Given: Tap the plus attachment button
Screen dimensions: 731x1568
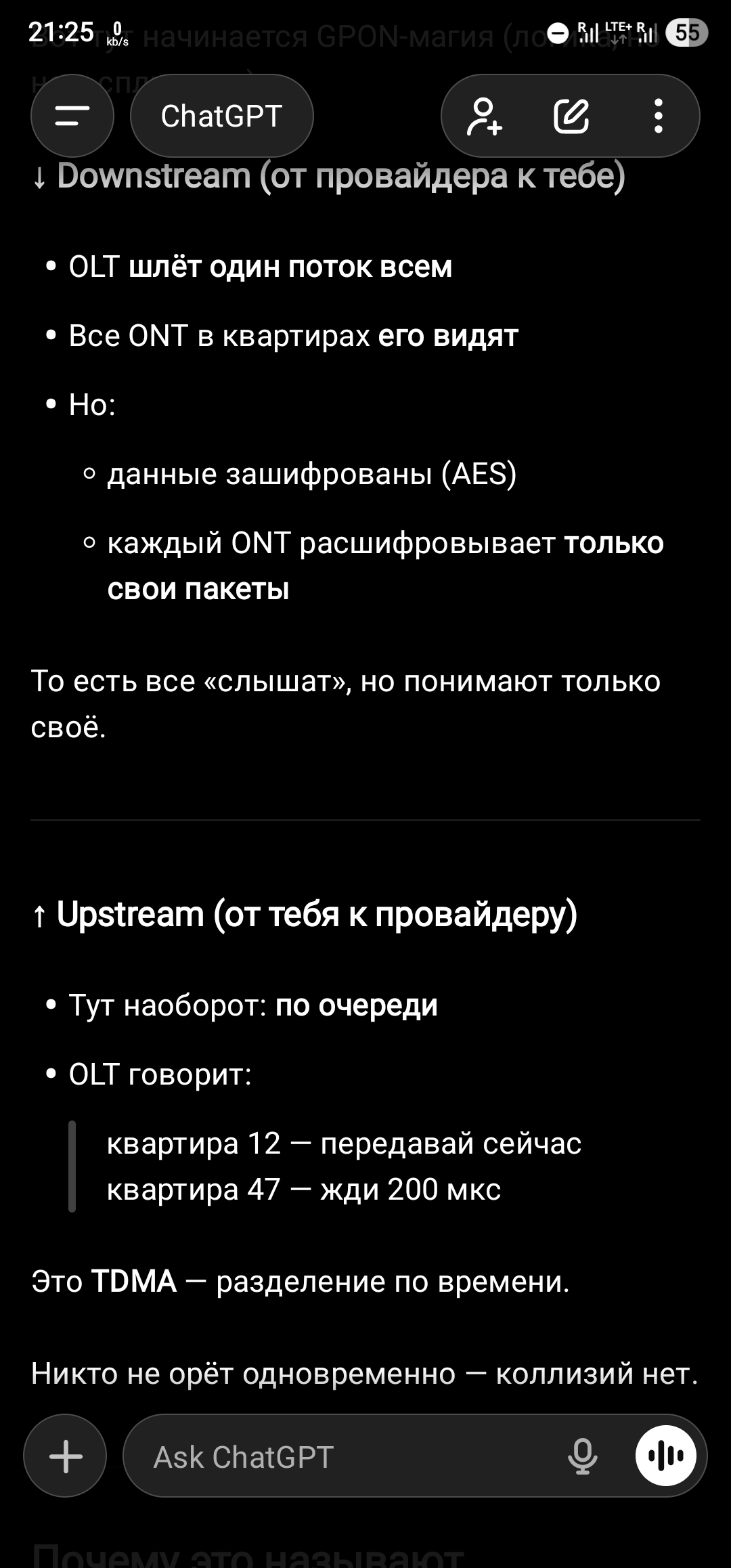Looking at the screenshot, I should pos(66,1456).
